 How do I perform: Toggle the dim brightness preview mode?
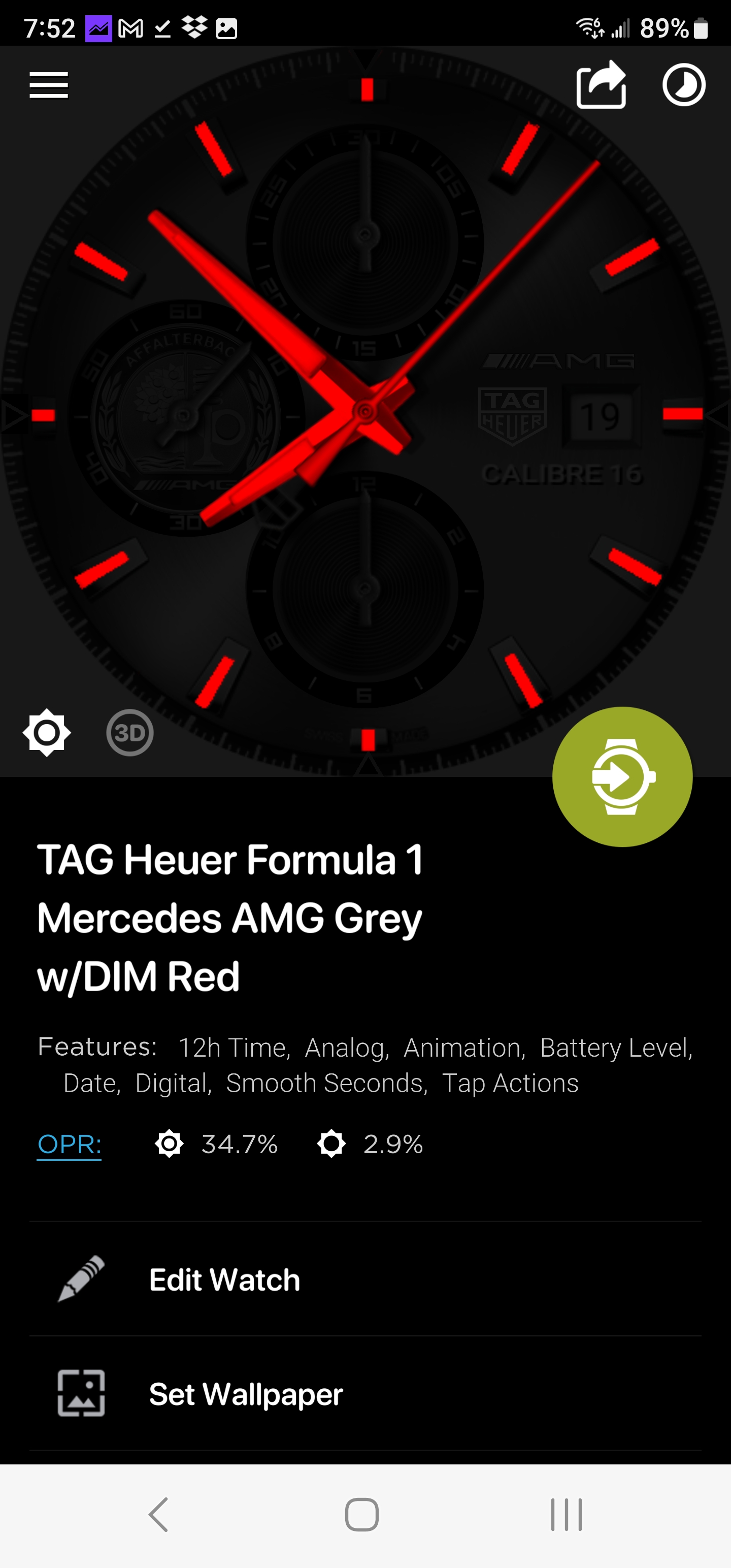tap(47, 732)
